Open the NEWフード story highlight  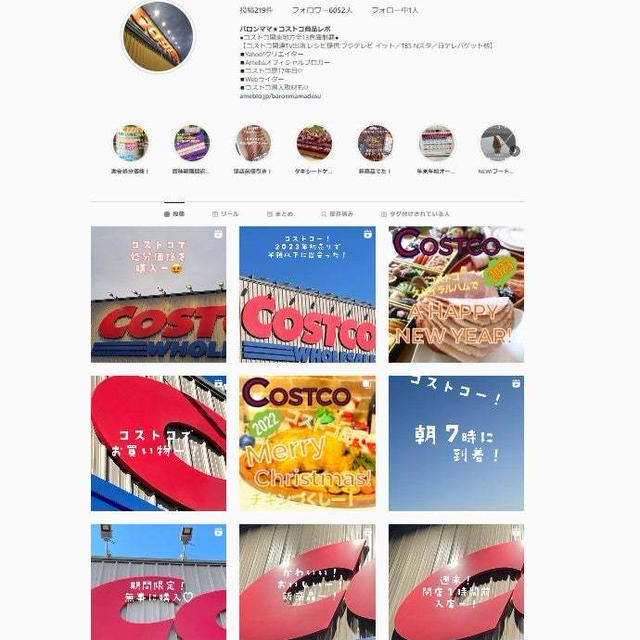[x=497, y=143]
